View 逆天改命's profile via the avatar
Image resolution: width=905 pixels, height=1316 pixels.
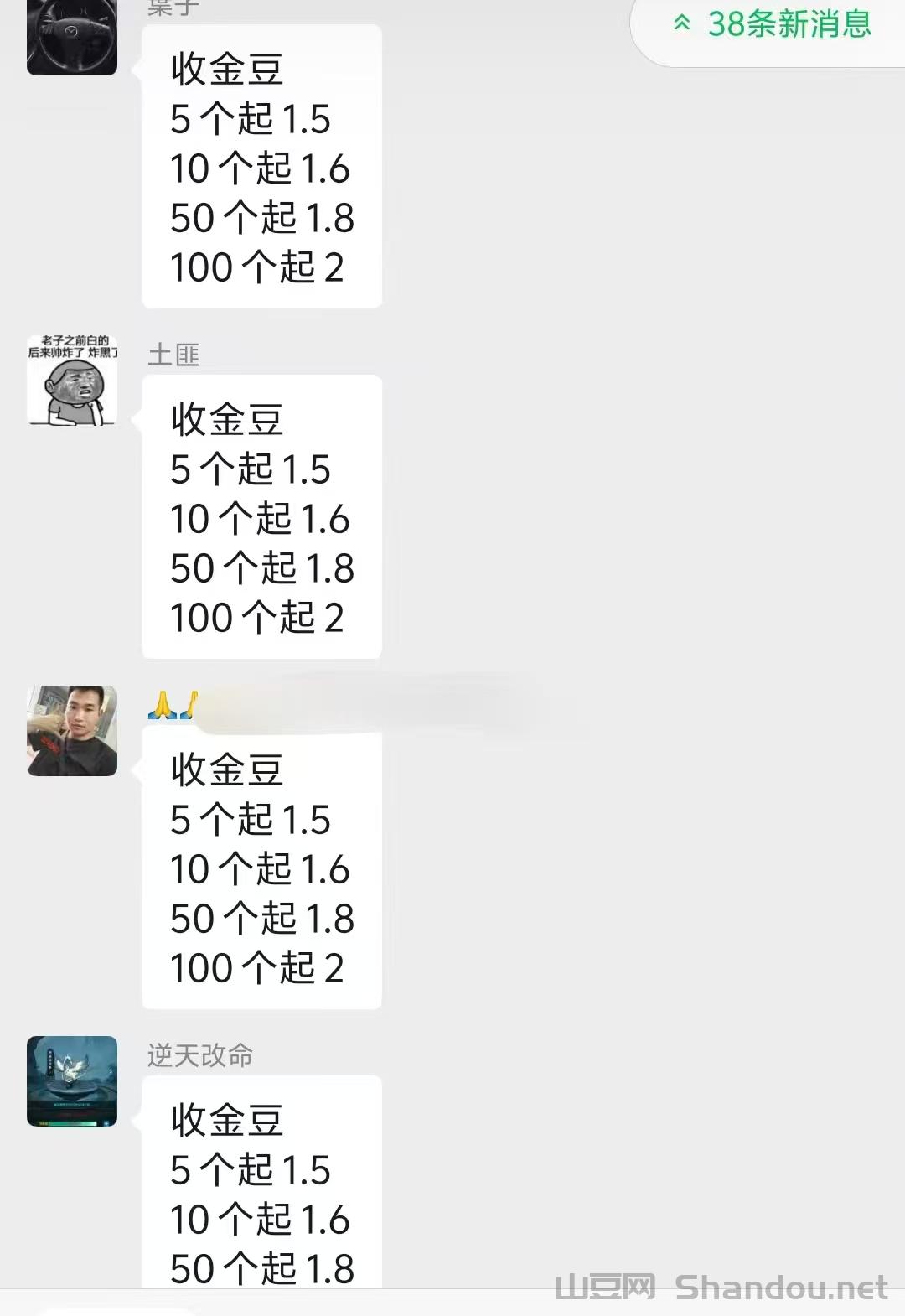tap(72, 1080)
